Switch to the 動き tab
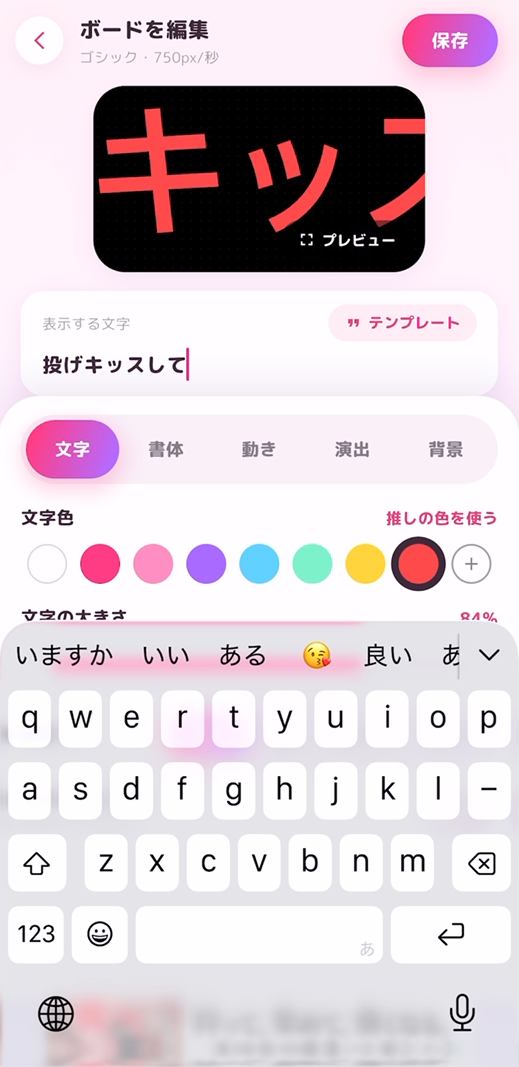The height and width of the screenshot is (1067, 519). [x=259, y=449]
